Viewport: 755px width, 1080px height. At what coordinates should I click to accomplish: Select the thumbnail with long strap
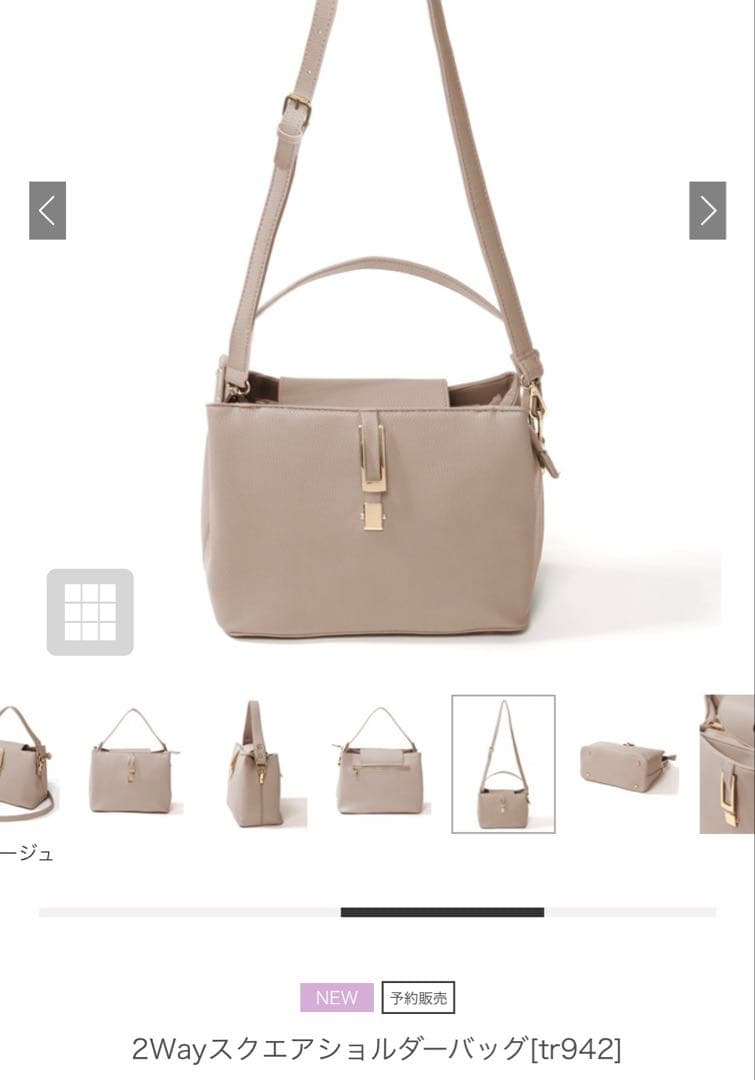point(504,764)
